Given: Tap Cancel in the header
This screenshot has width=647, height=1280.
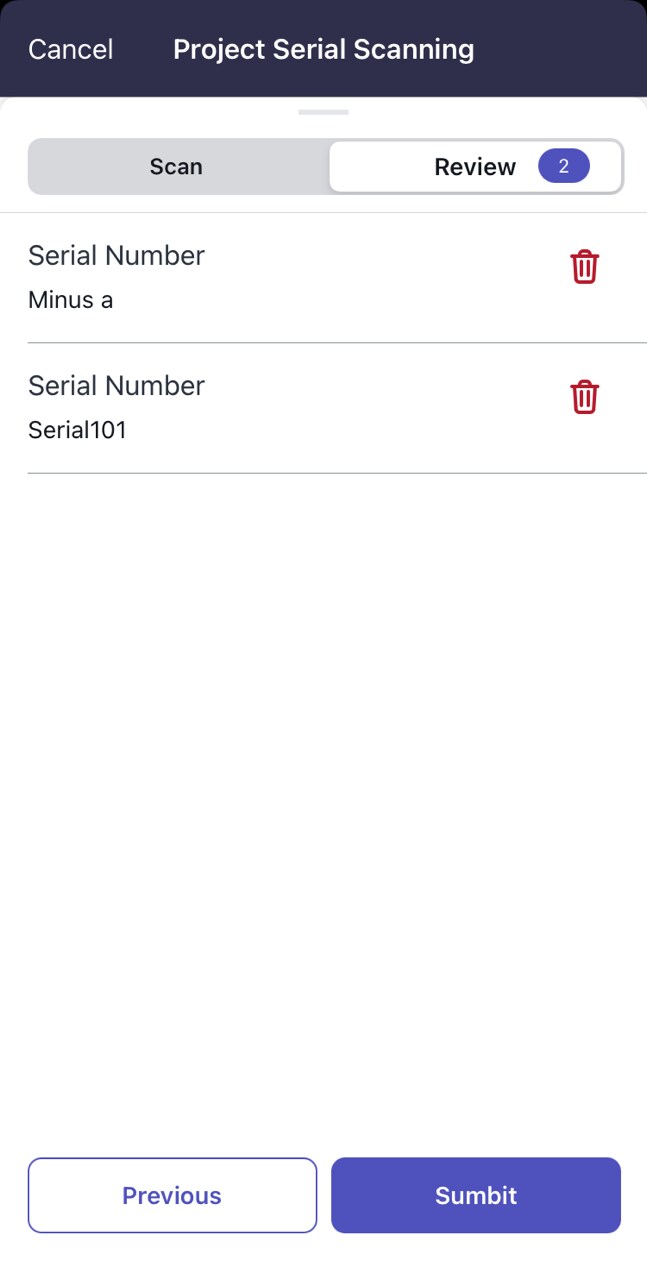Looking at the screenshot, I should point(71,49).
